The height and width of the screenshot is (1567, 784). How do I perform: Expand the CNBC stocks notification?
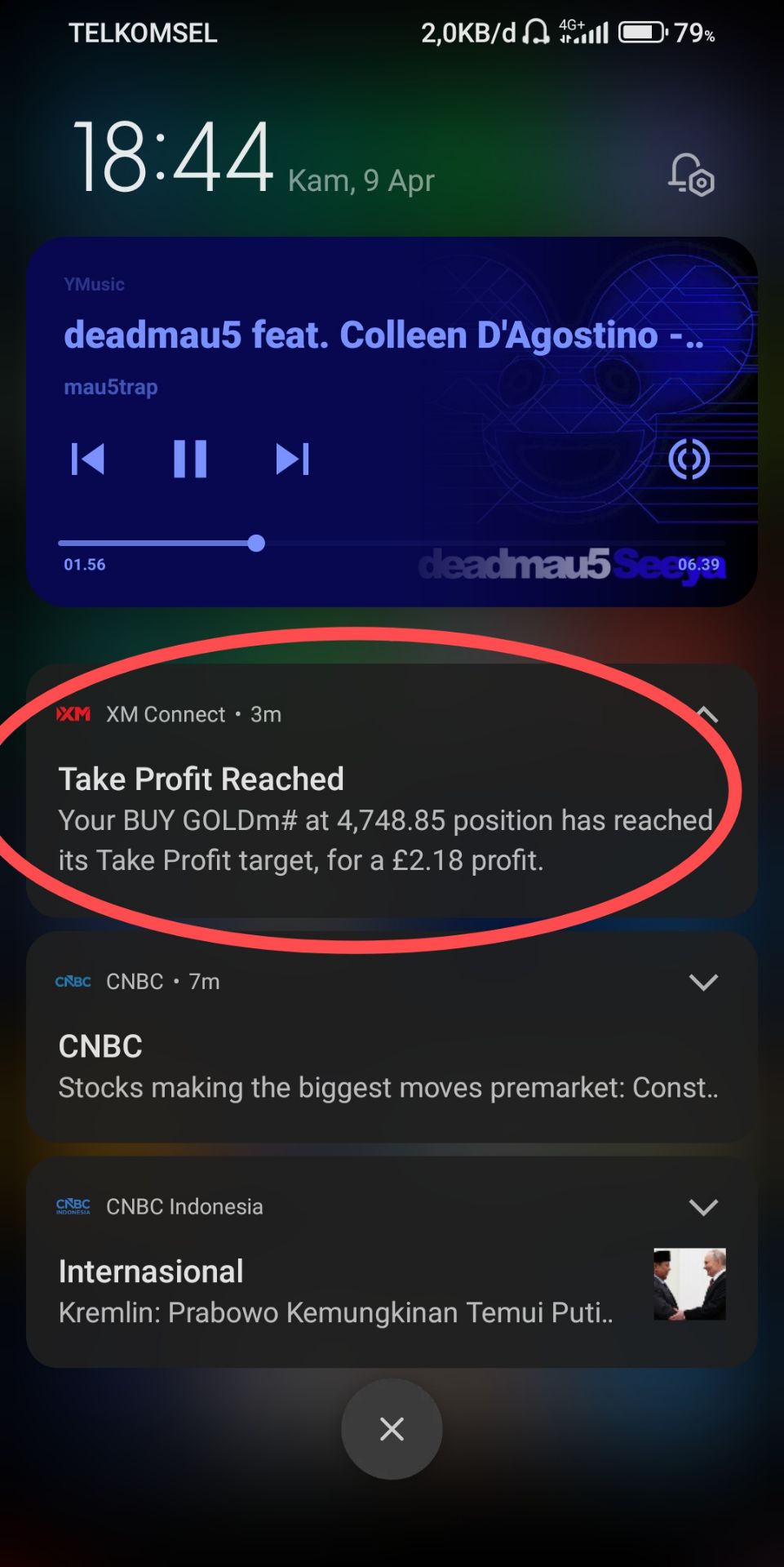point(703,982)
